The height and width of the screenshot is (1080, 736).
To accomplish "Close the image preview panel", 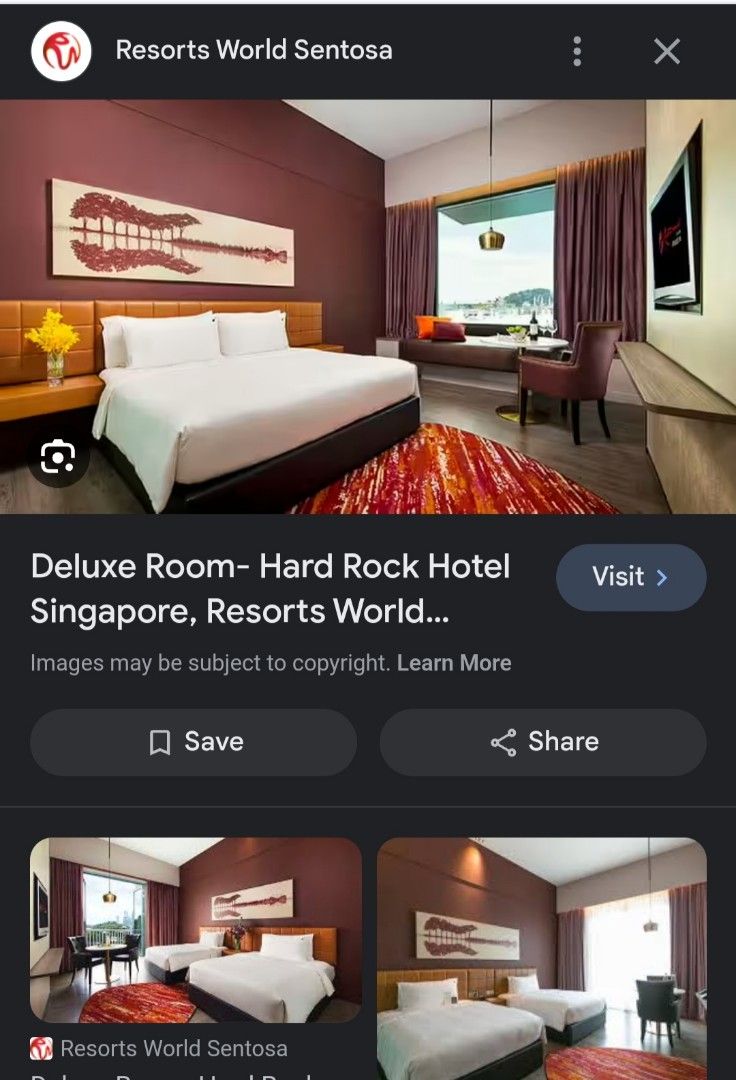I will 666,51.
